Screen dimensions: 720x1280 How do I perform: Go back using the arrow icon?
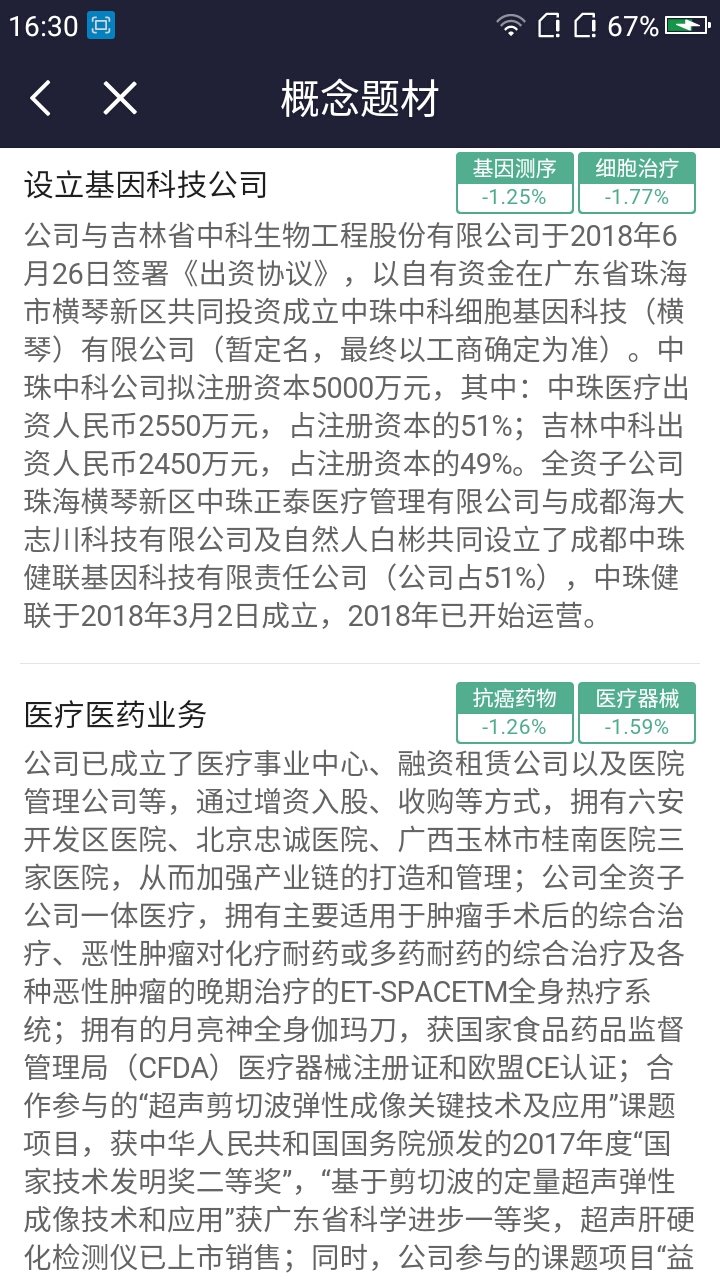point(40,98)
